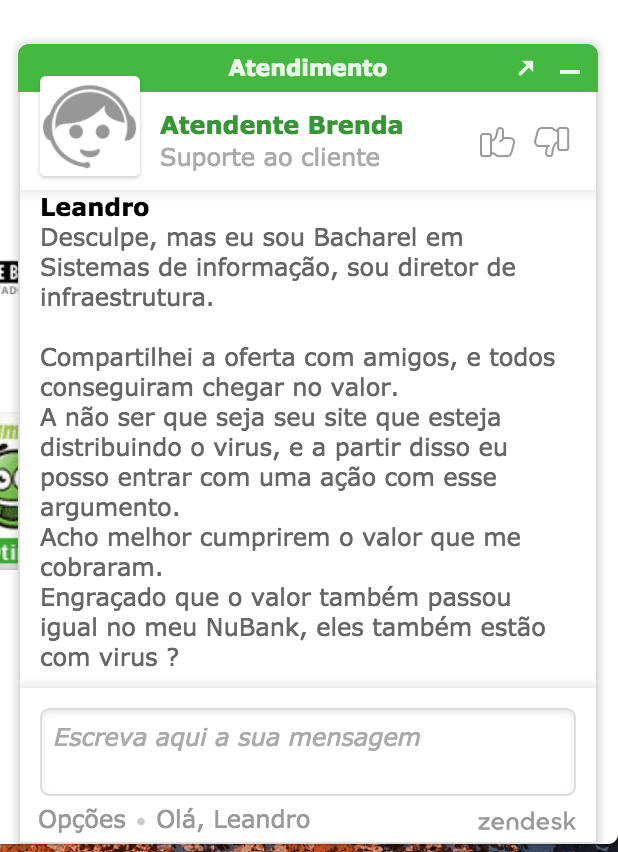This screenshot has width=618, height=852.
Task: Rate the chat with thumbs up
Action: pos(497,143)
